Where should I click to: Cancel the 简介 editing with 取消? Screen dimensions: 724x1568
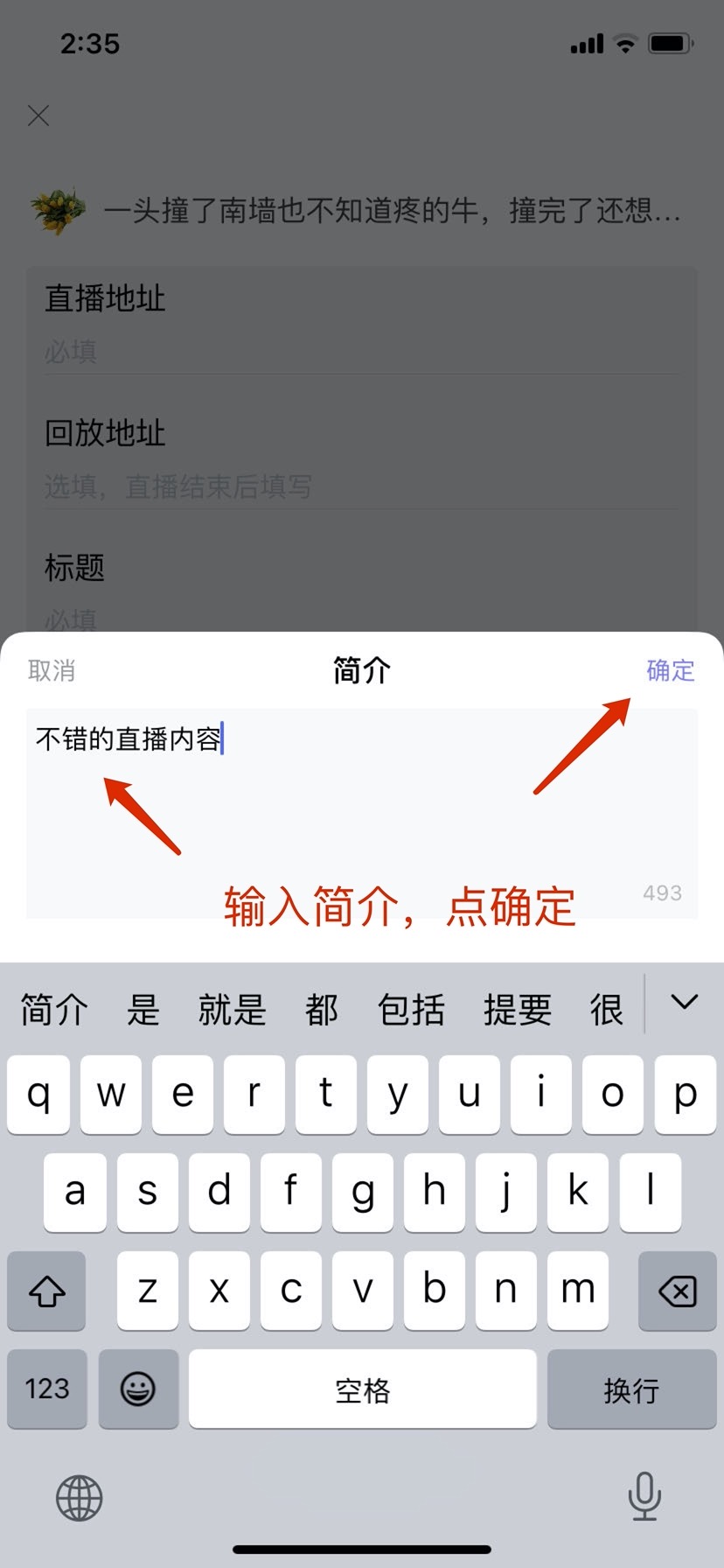click(52, 670)
